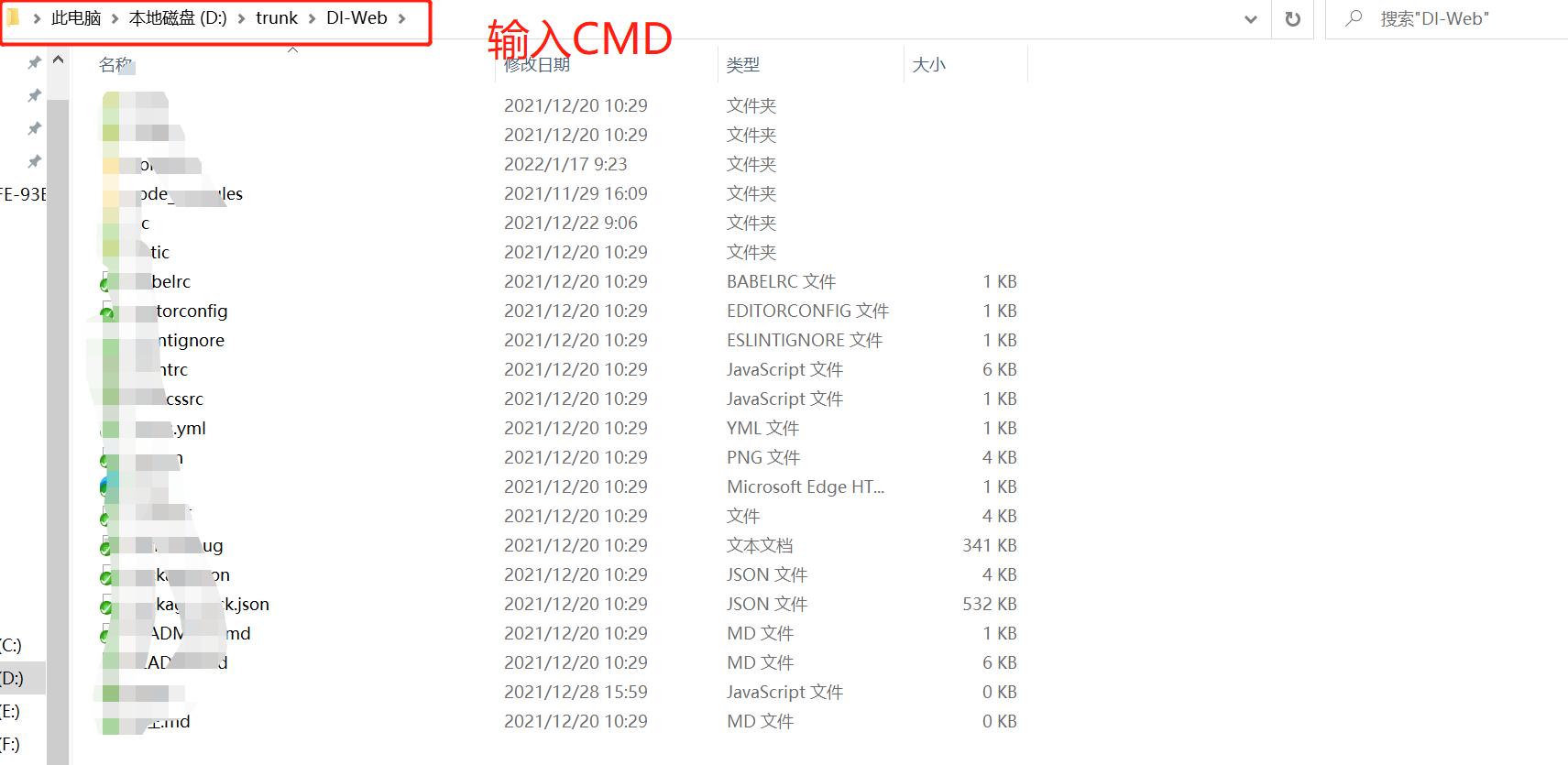This screenshot has width=1568, height=765.
Task: Sort files by the 名称 column
Action: point(115,65)
